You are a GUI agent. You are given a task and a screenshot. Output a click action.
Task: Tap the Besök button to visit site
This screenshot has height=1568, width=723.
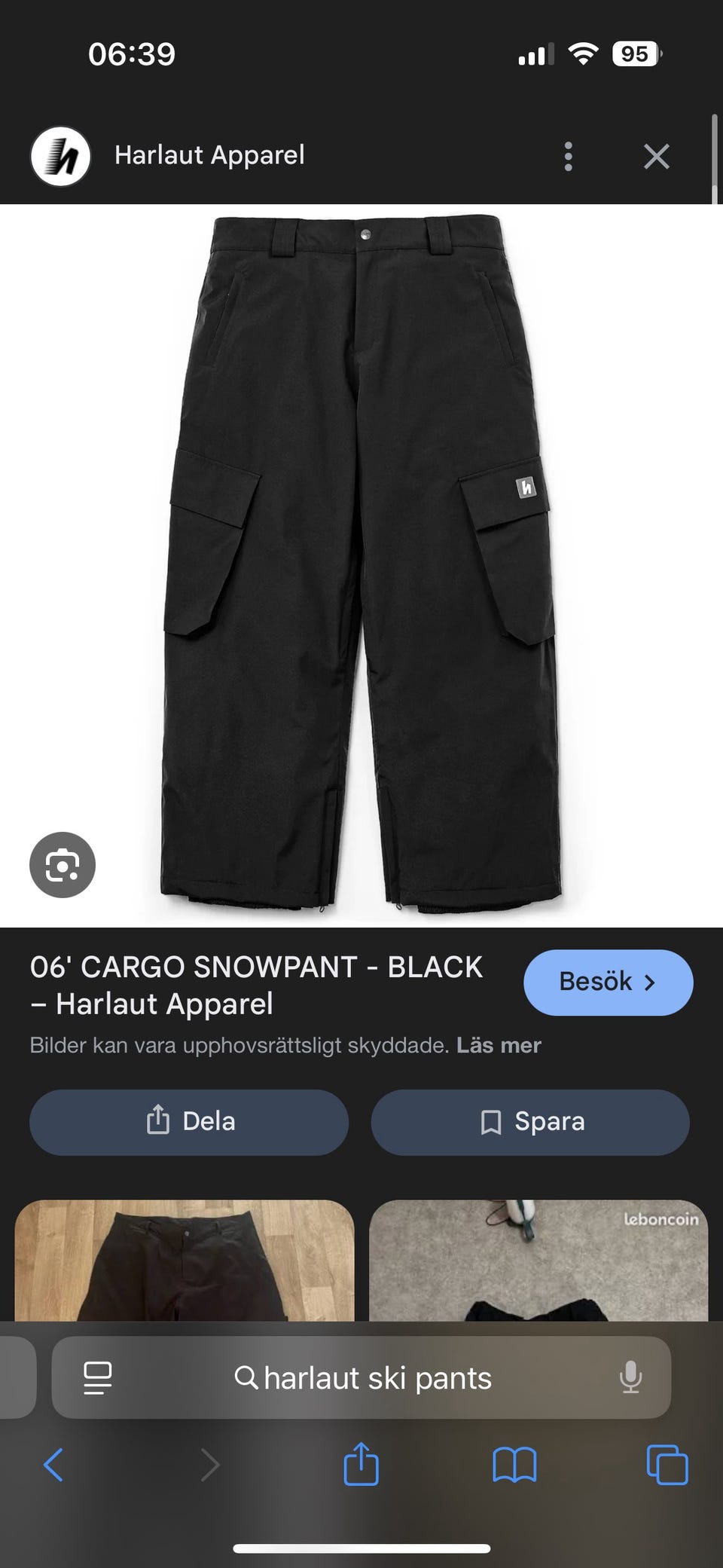pos(609,983)
